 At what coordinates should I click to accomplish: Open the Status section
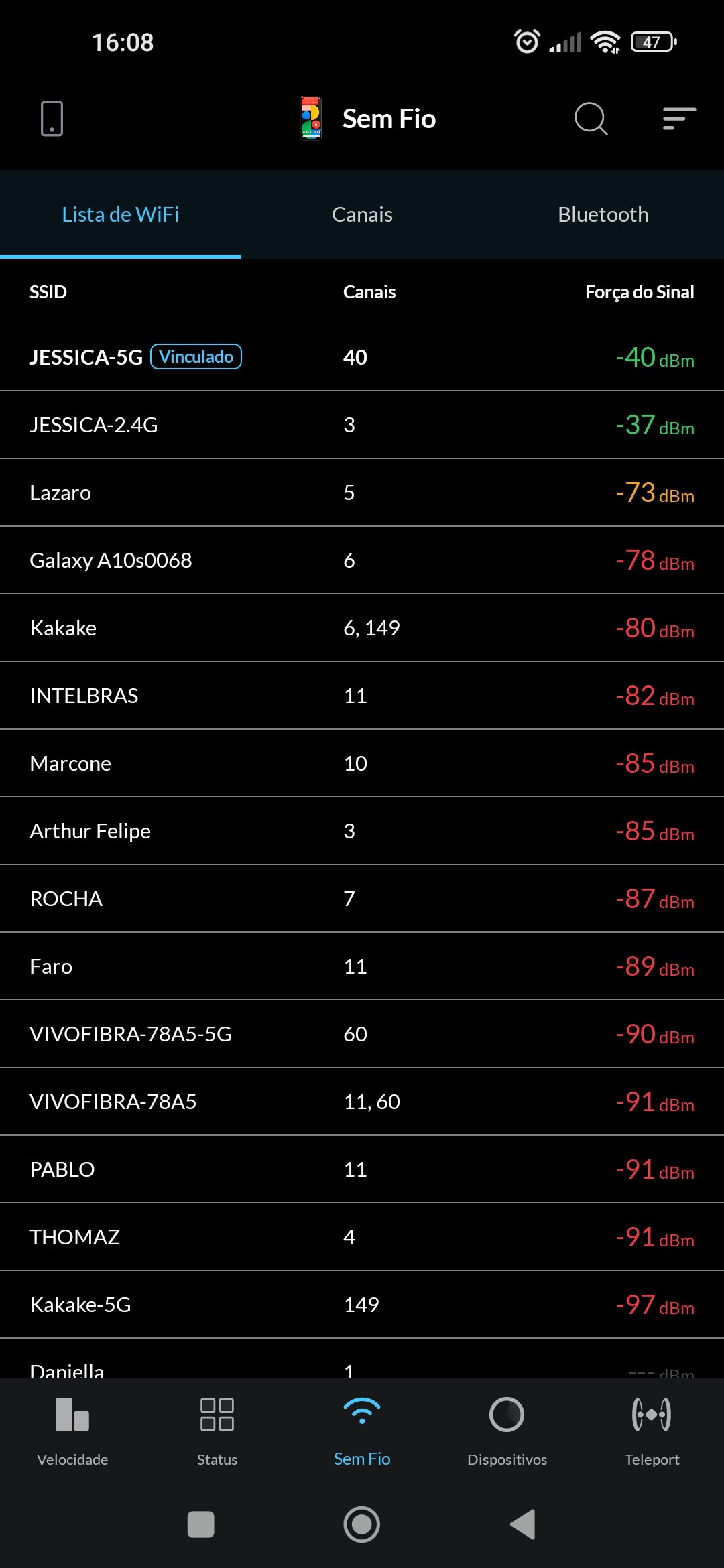[217, 1431]
